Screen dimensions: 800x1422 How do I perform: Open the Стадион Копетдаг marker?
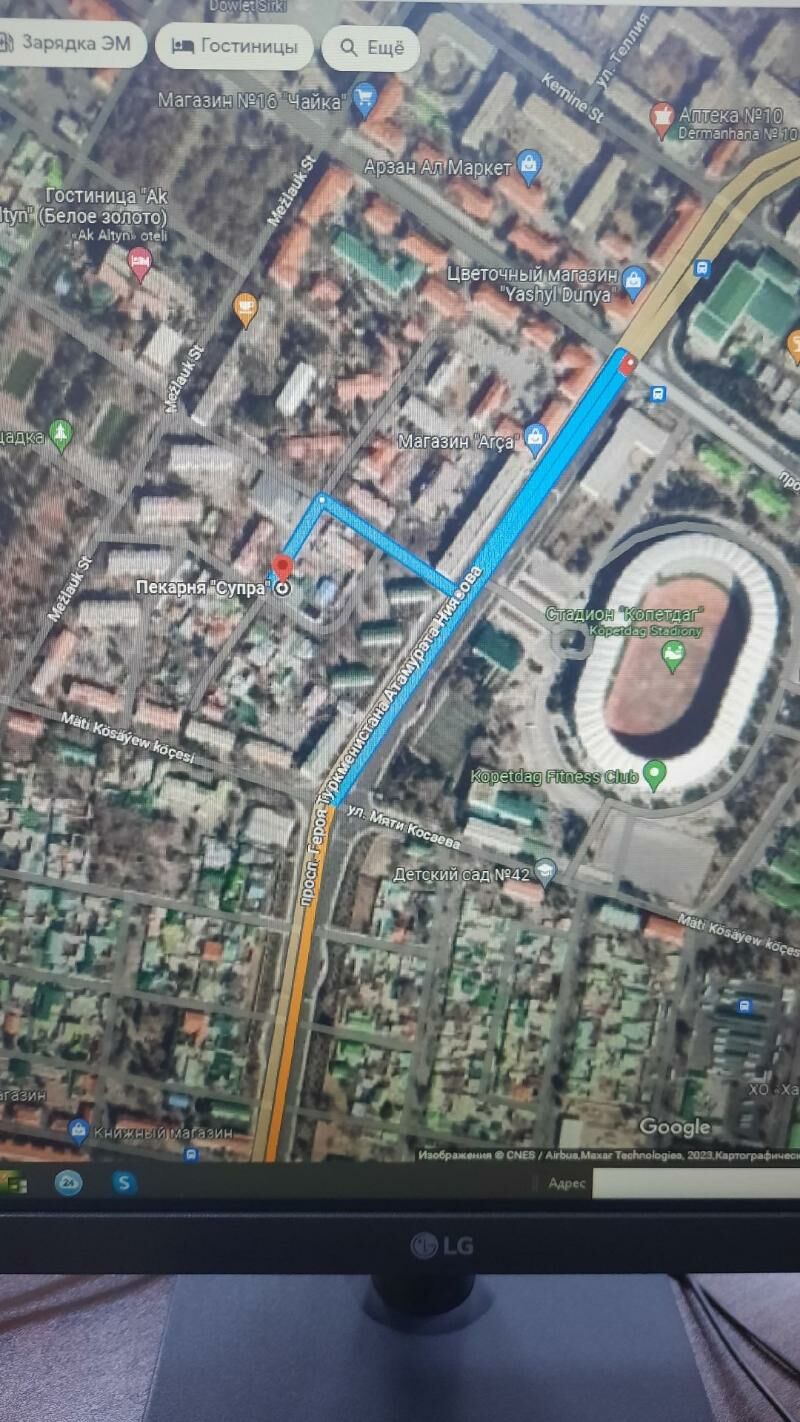[x=674, y=655]
